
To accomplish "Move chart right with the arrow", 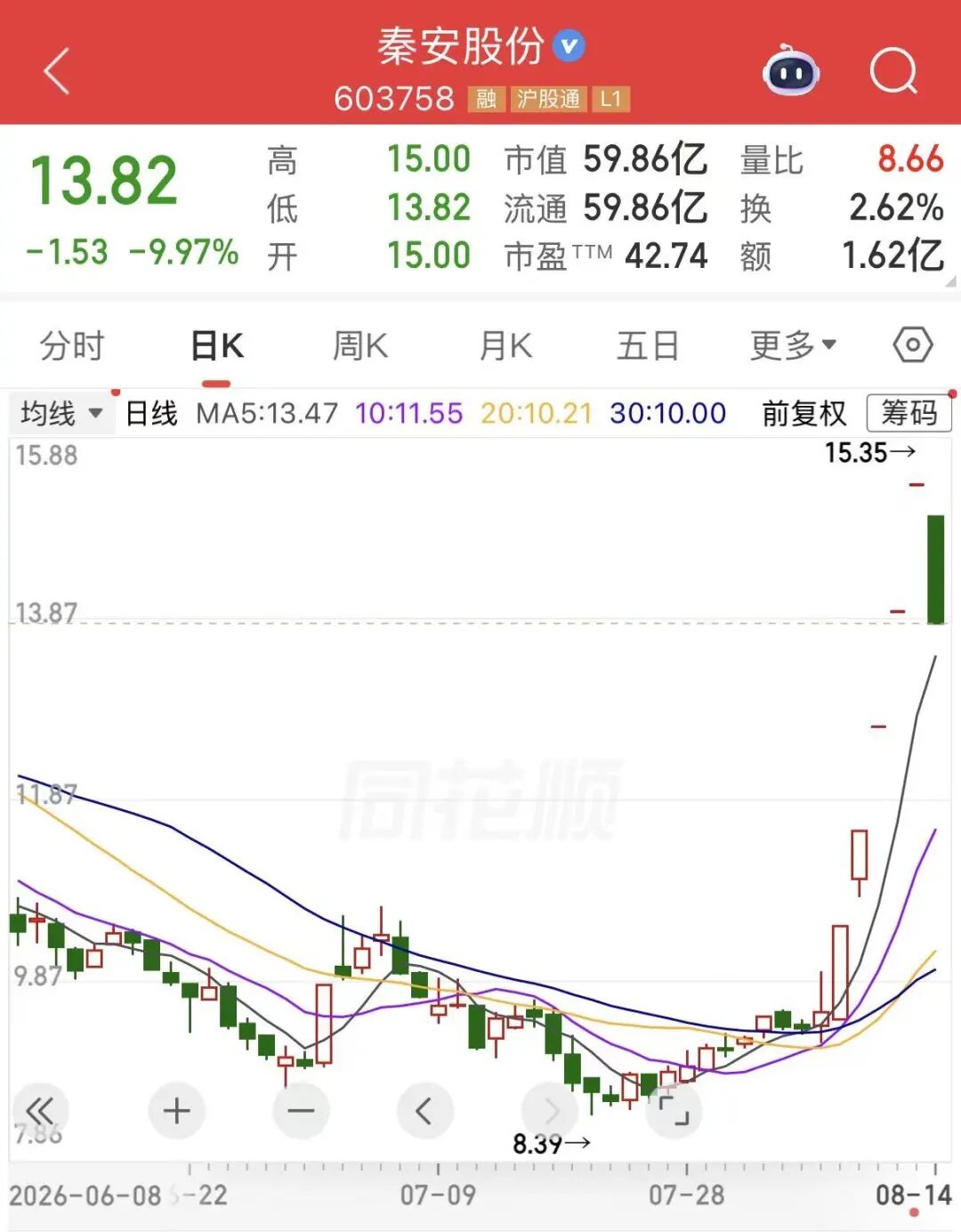I will coord(549,1110).
